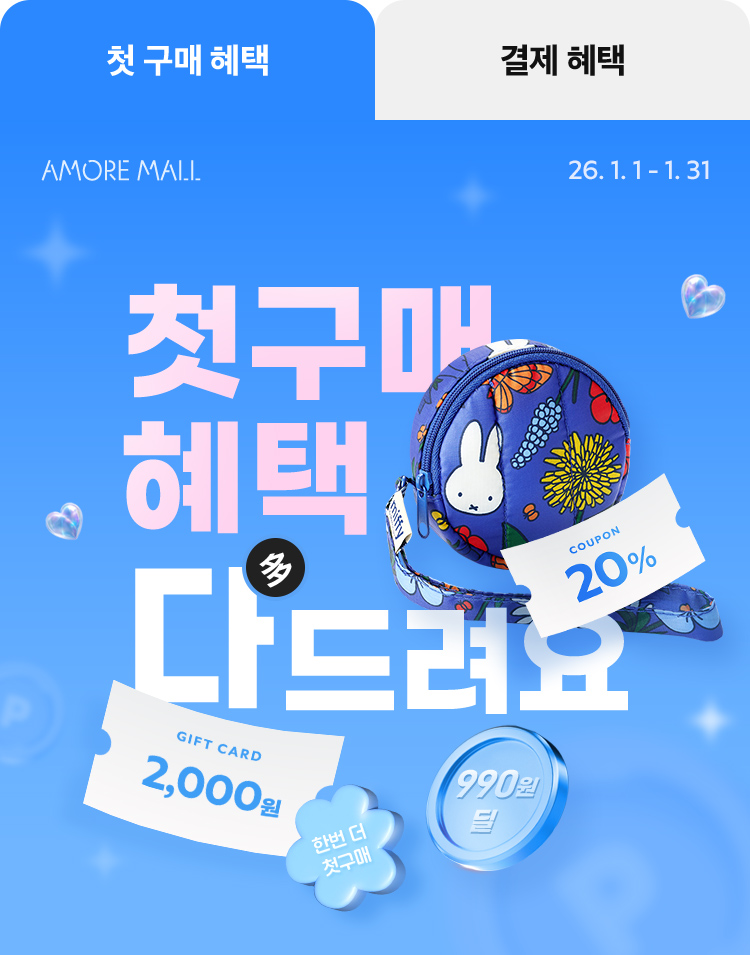
Task: Select the 첫 구매 혜택 tab
Action: click(187, 60)
